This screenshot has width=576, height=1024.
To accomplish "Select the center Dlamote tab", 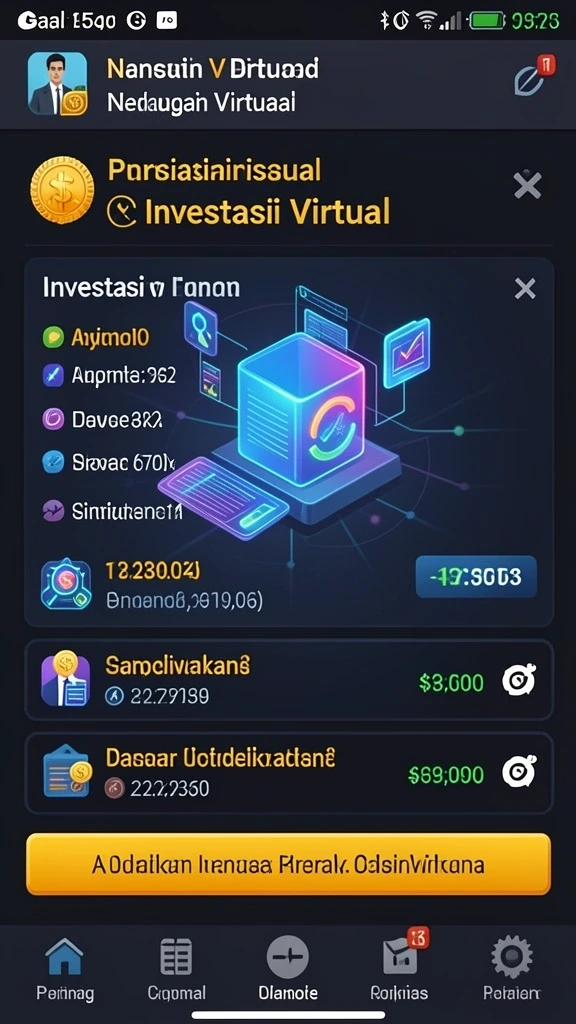I will tap(288, 969).
